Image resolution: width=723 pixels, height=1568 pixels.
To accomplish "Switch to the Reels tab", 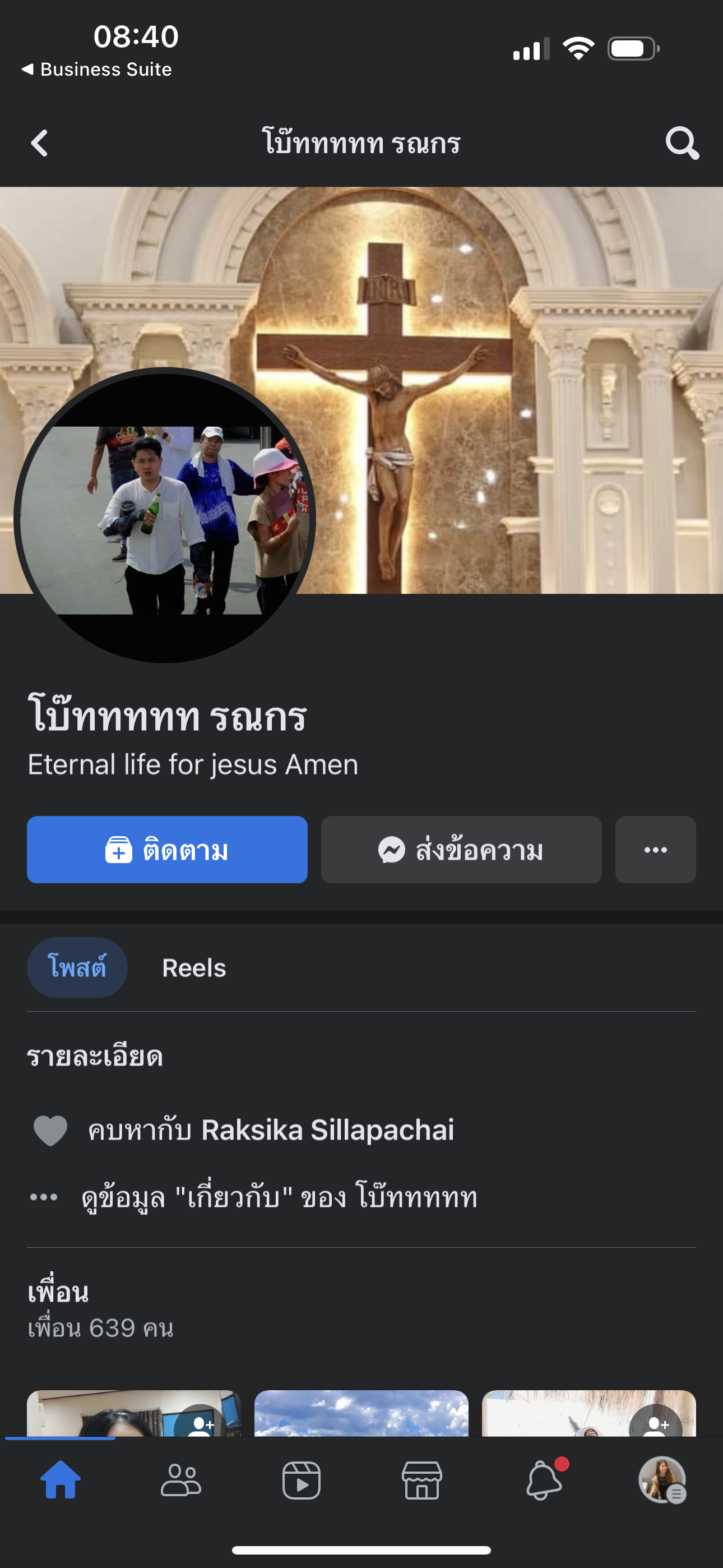I will click(x=193, y=968).
